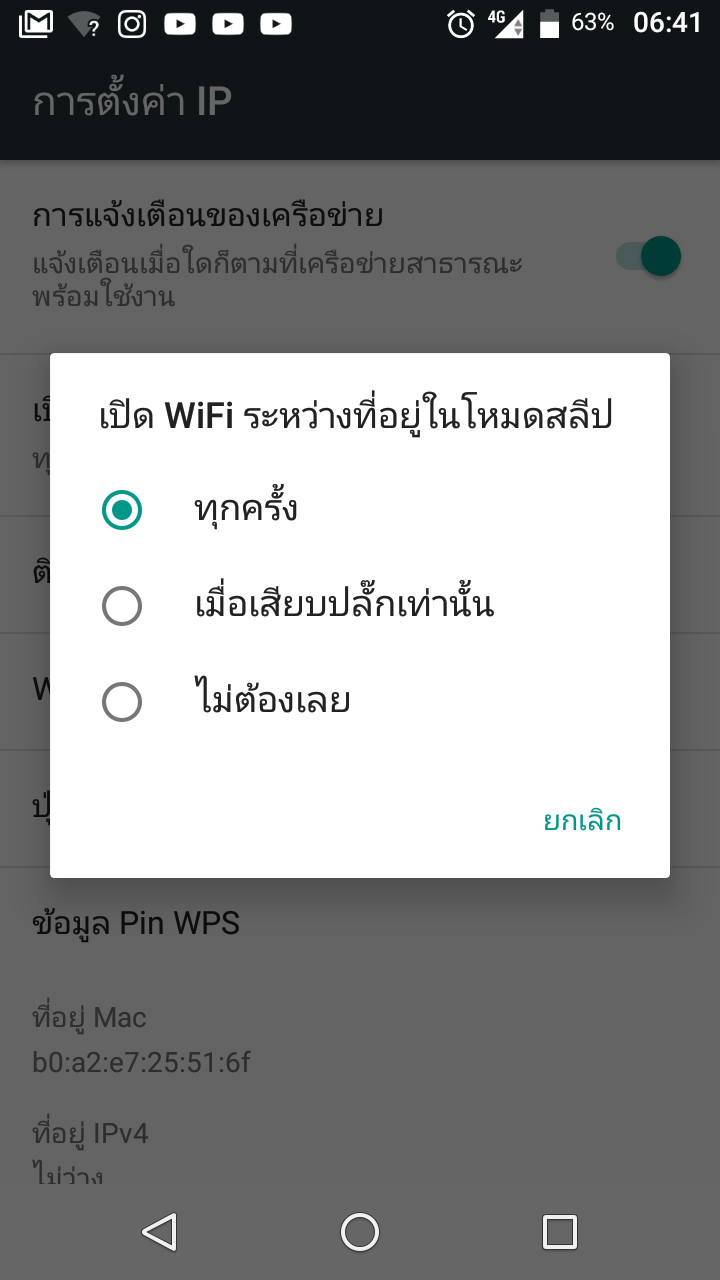Dismiss dialog with ยกเลิก
Screen dimensions: 720x1280
point(582,821)
